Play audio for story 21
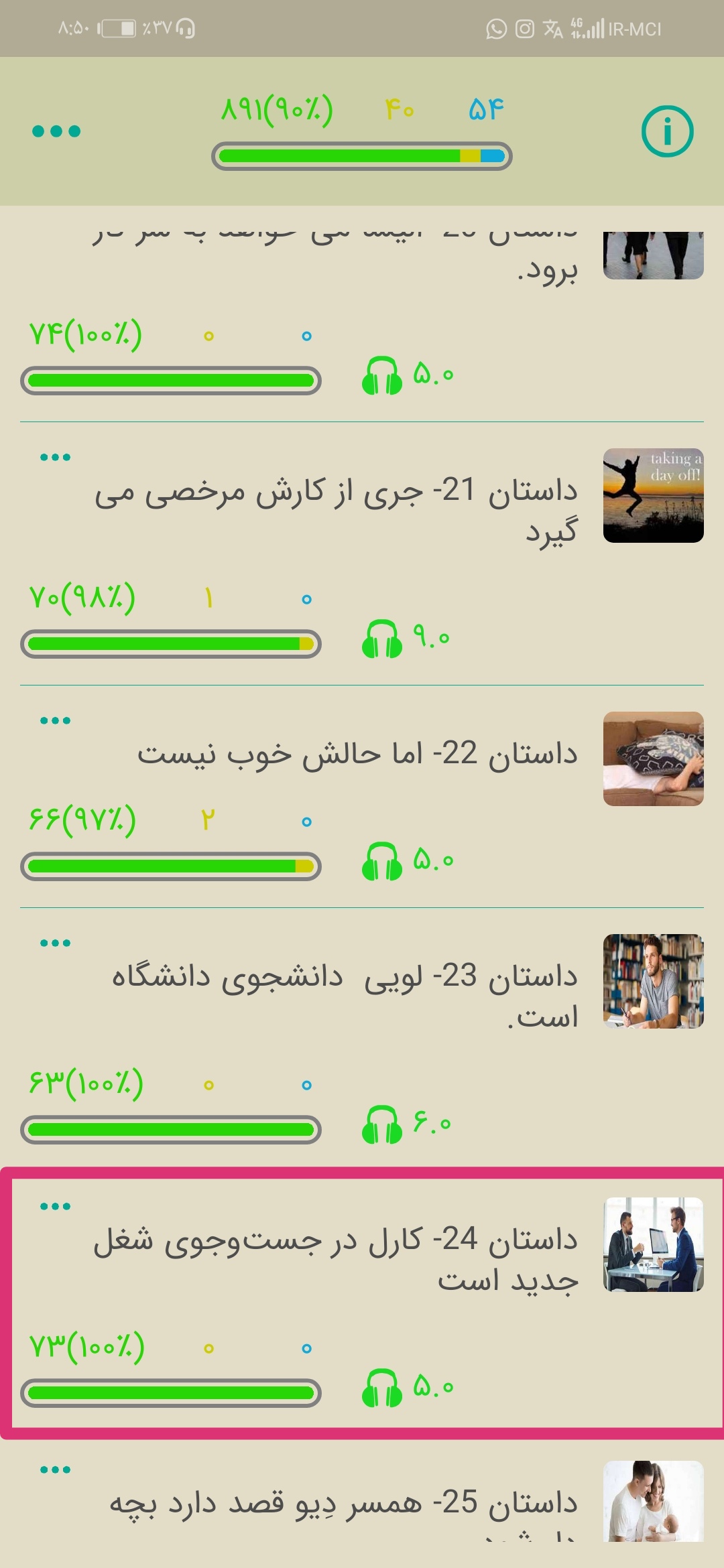Screen dimensions: 724x1568 pyautogui.click(x=382, y=639)
